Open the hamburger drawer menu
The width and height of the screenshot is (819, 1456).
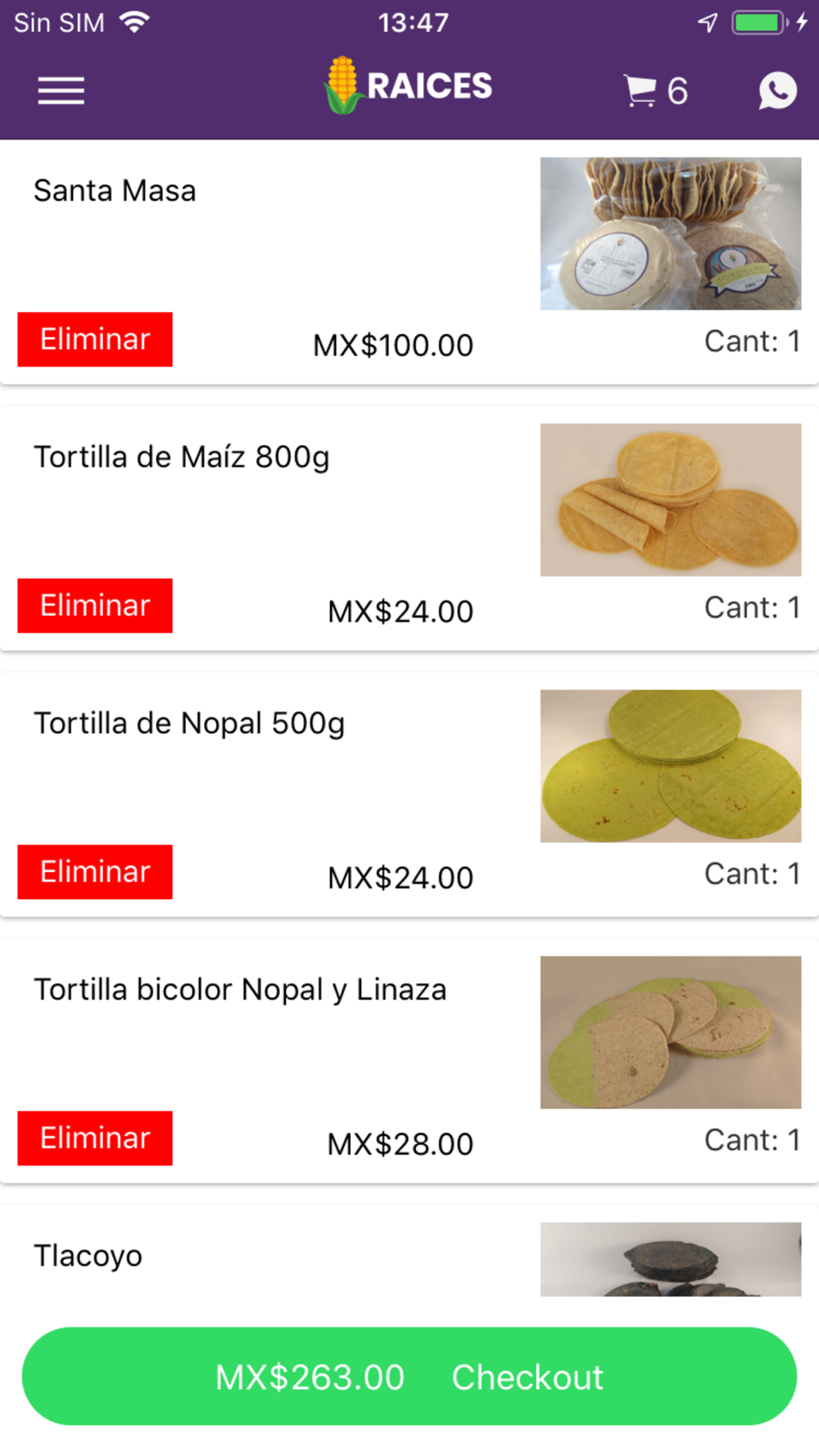[61, 90]
